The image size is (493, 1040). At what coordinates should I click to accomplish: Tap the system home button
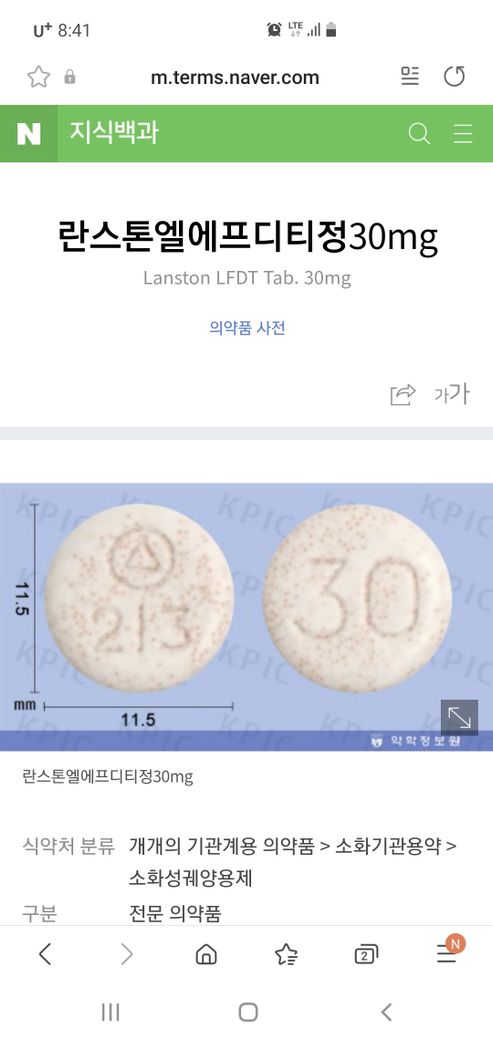point(248,1012)
